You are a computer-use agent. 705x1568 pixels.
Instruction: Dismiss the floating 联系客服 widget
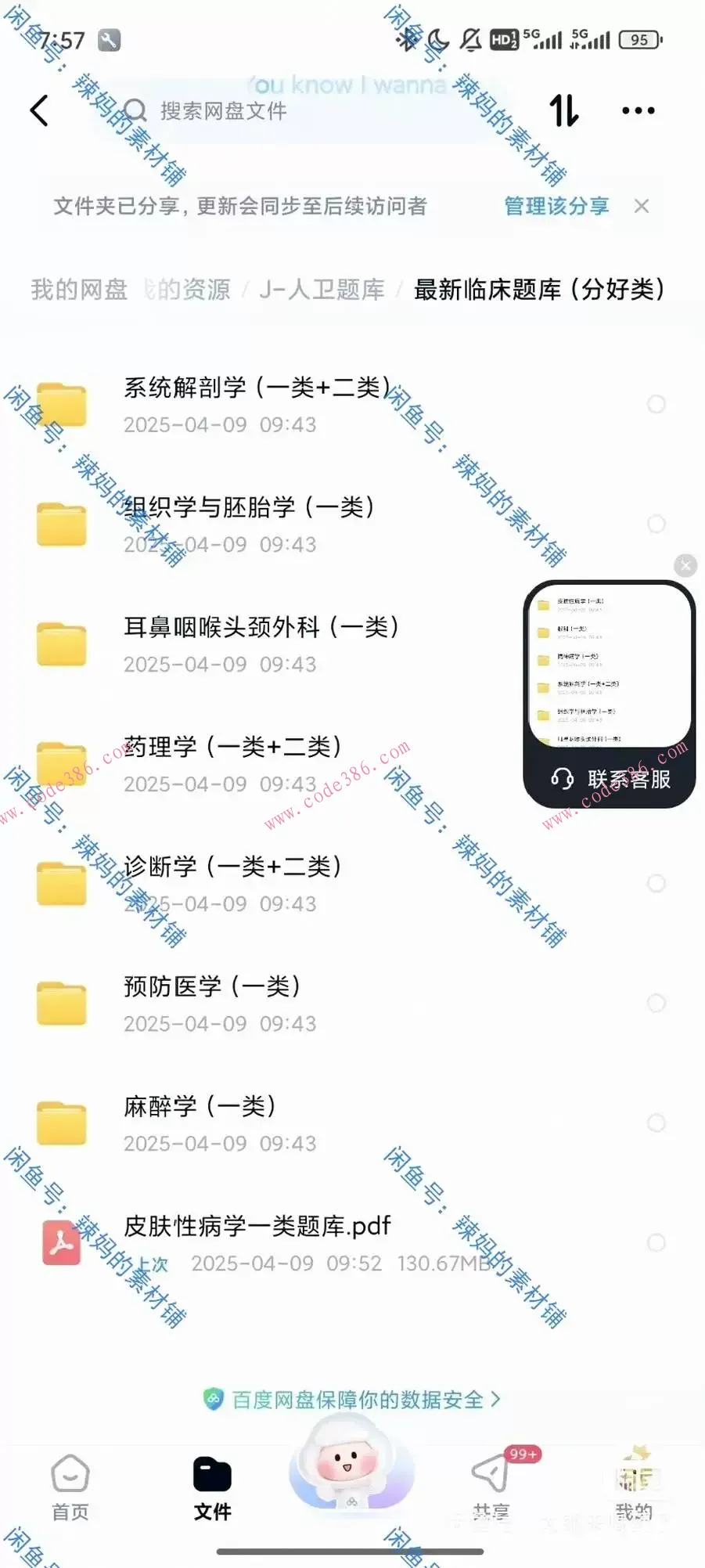(x=685, y=565)
